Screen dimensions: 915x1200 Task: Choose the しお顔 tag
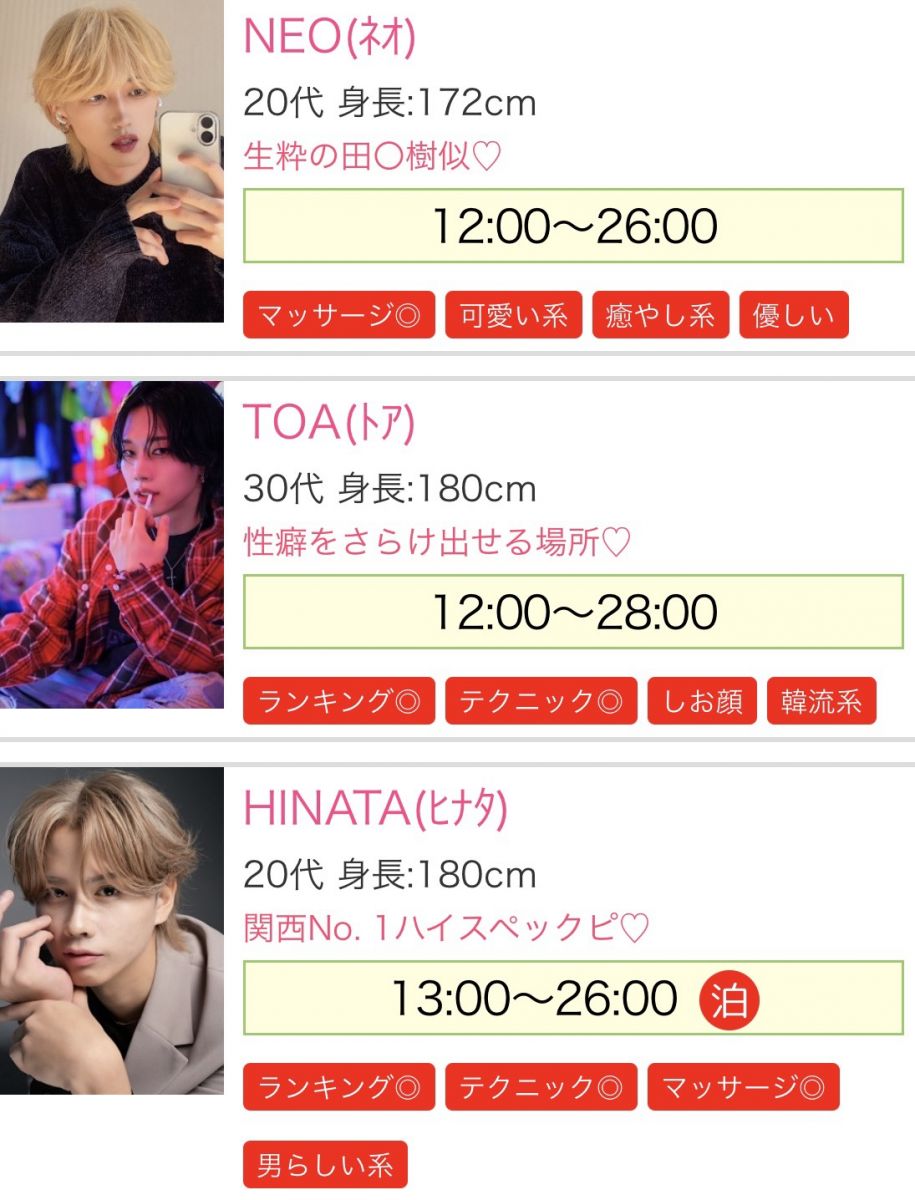pyautogui.click(x=701, y=701)
